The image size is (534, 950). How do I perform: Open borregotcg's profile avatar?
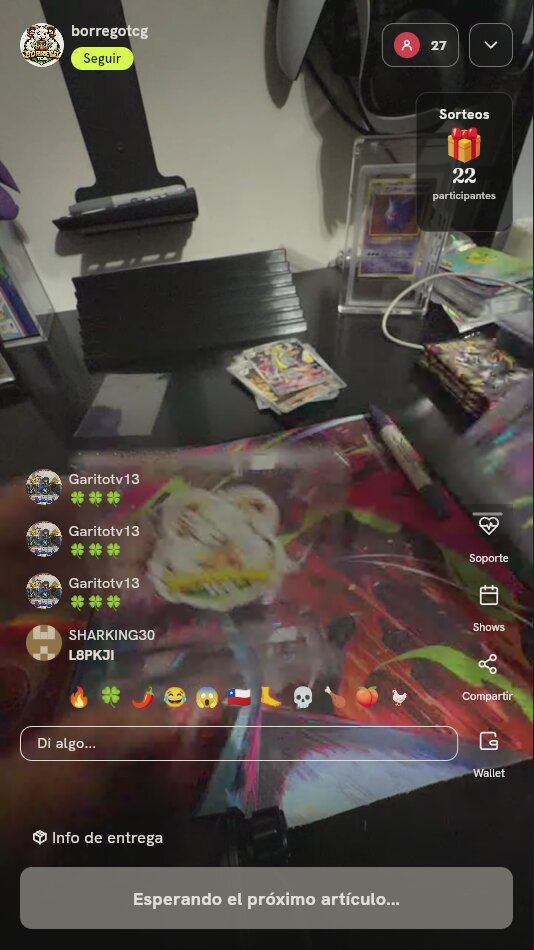click(x=42, y=45)
